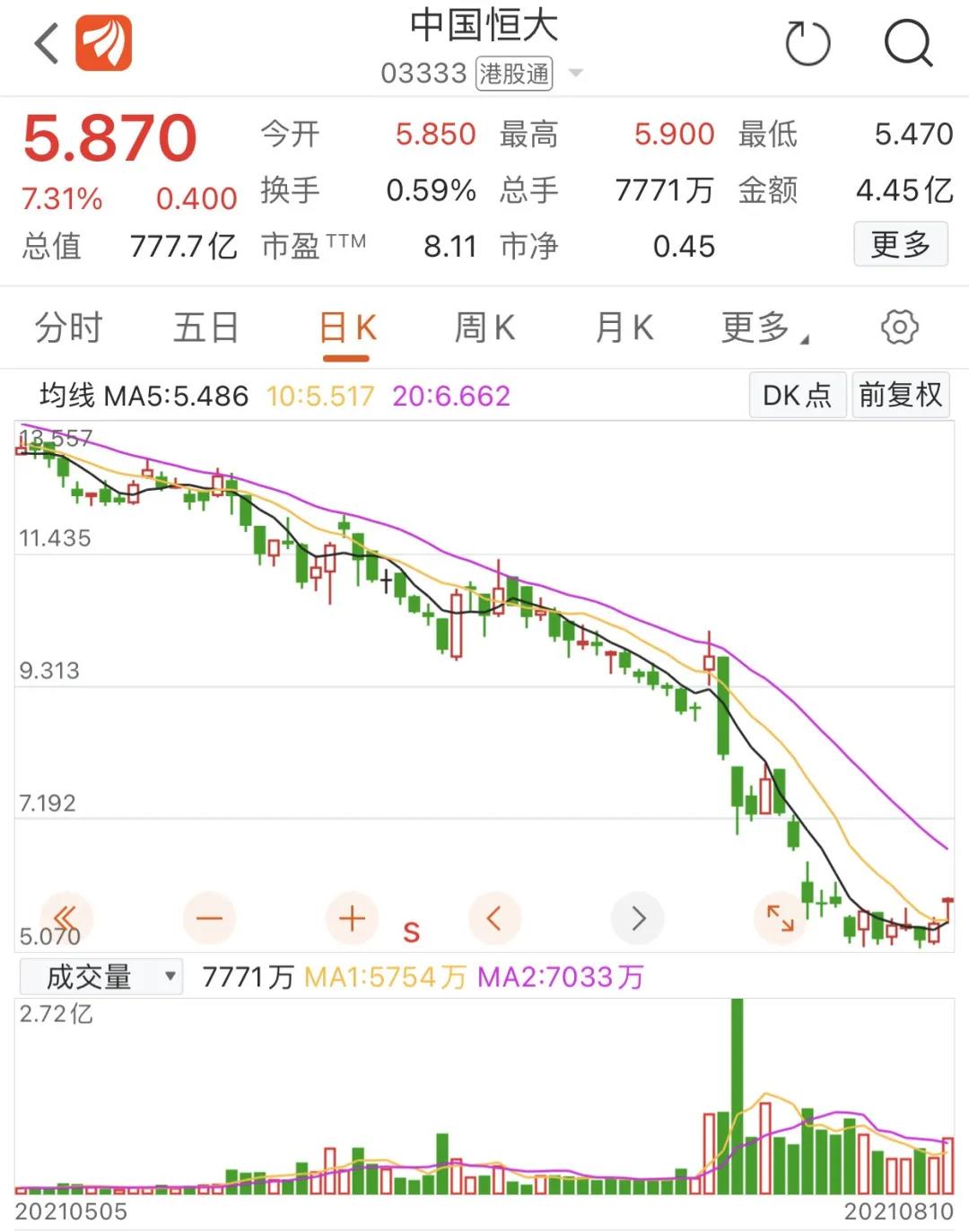This screenshot has width=969, height=1232.
Task: Pan the chart right with right arrow
Action: [x=637, y=918]
